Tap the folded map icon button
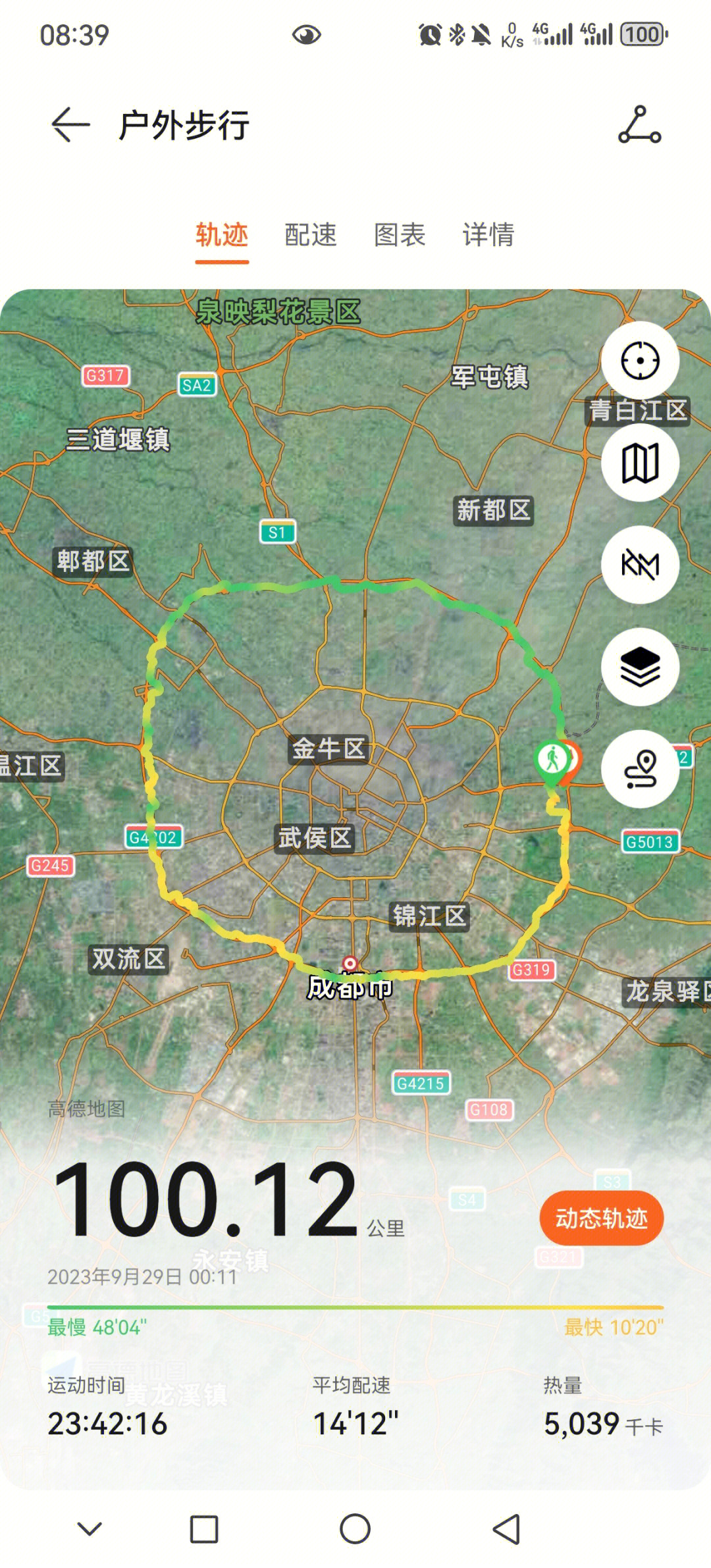The image size is (711, 1568). (x=640, y=463)
